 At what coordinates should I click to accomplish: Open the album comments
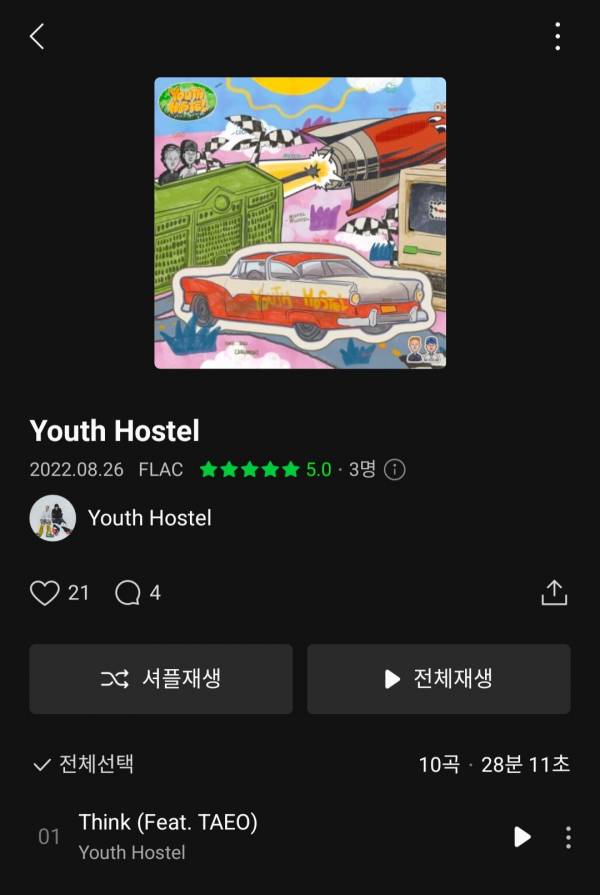[128, 593]
